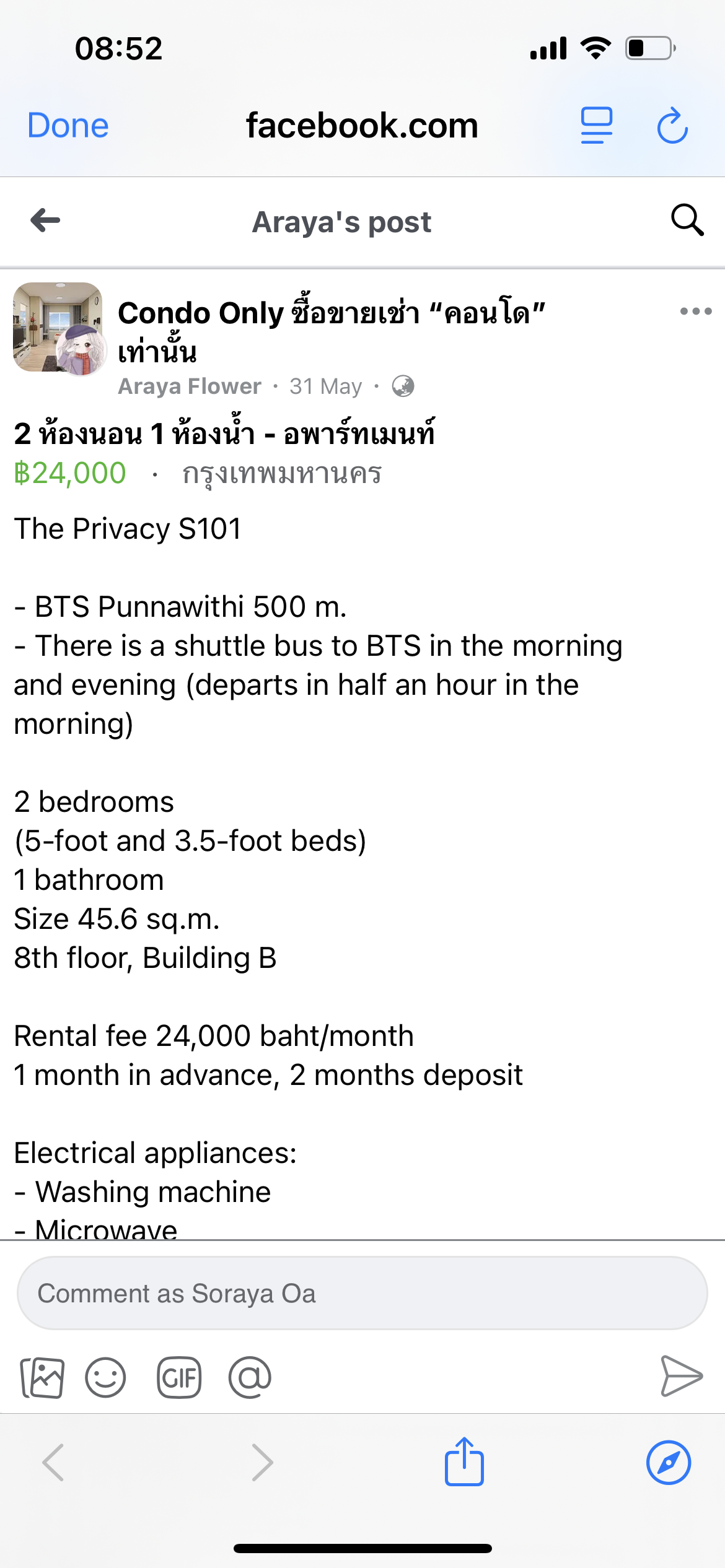This screenshot has height=1568, width=725.
Task: Add a GIF to the comment
Action: [x=179, y=1377]
